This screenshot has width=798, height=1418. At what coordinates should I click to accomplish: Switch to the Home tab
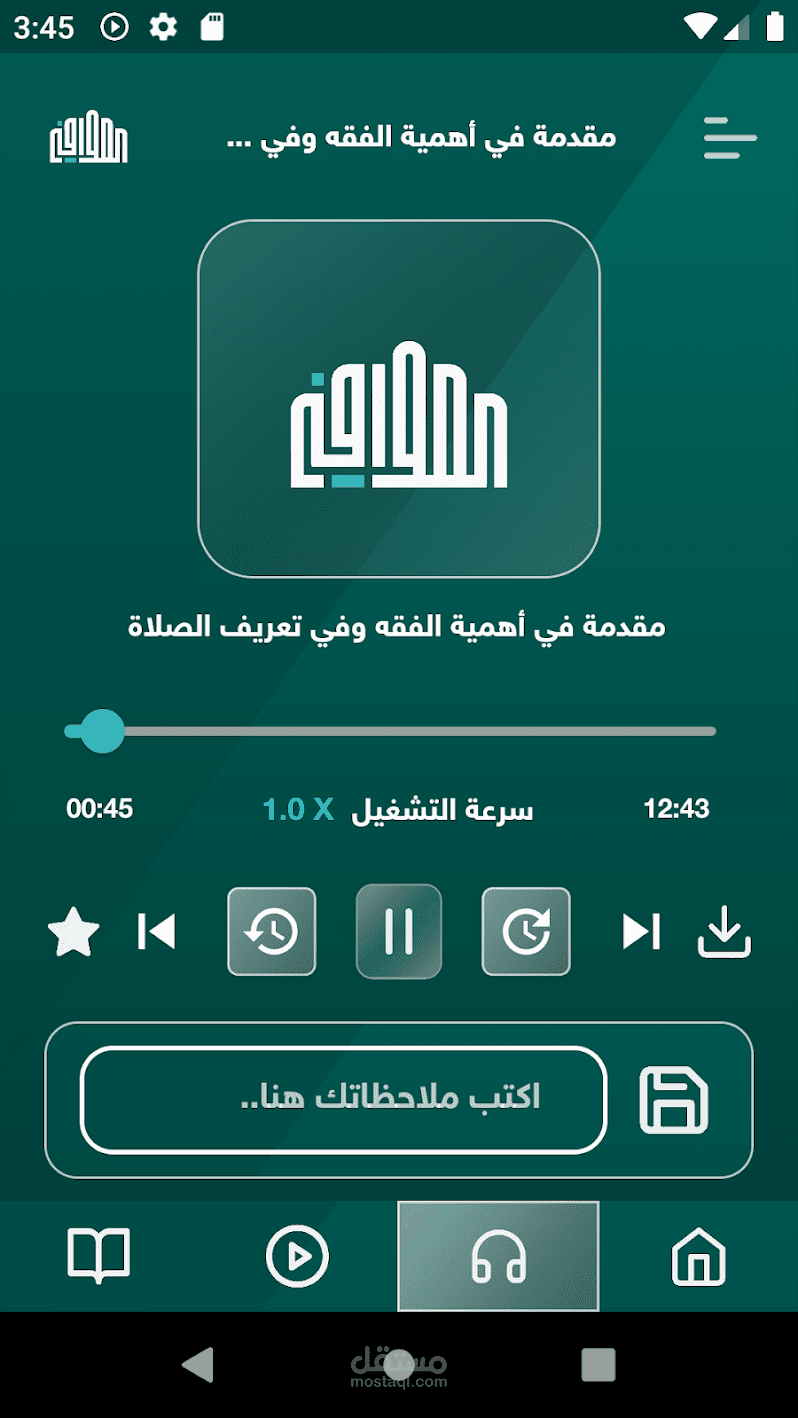click(699, 1256)
